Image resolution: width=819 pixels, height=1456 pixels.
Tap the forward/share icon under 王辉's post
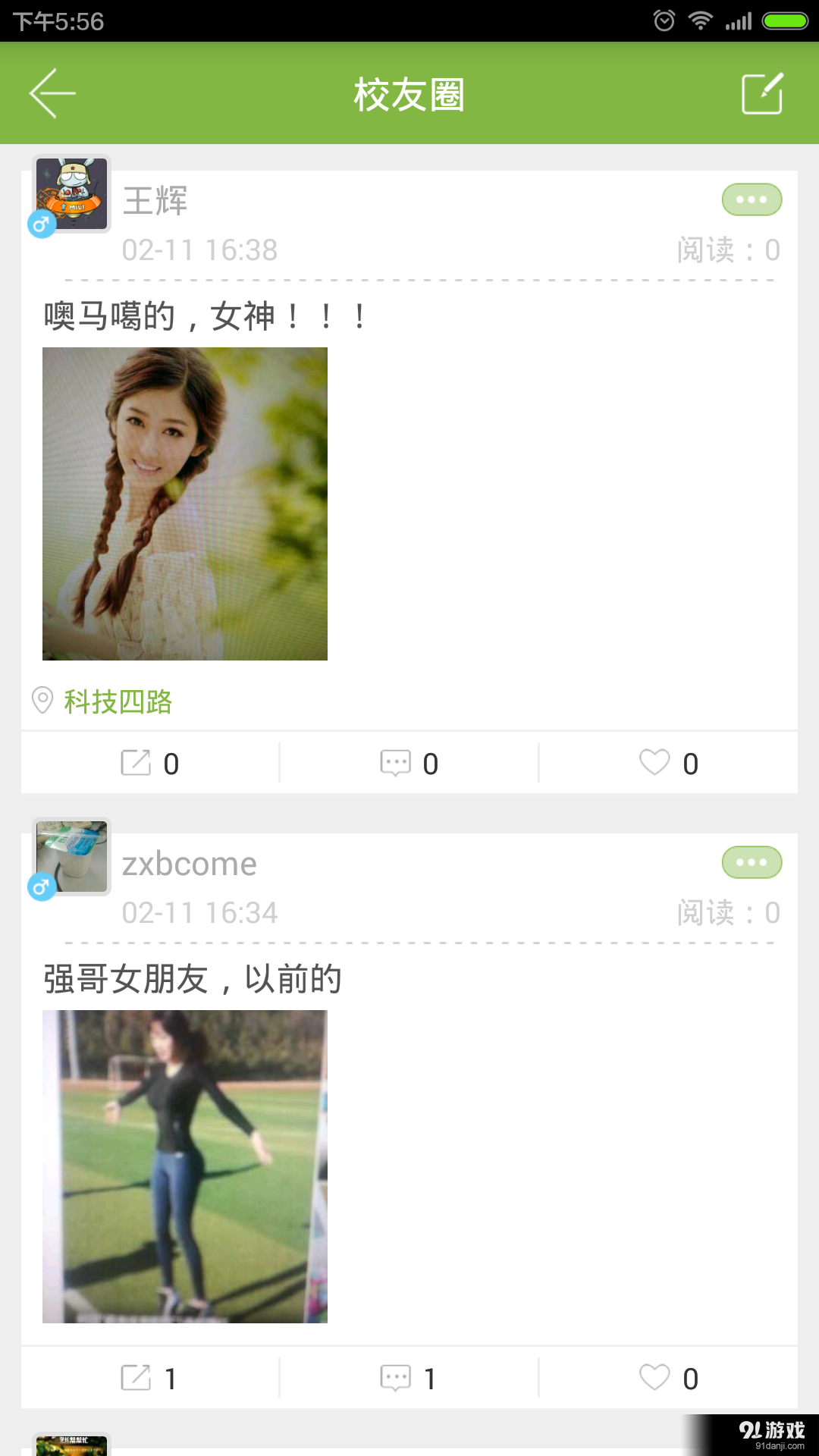(x=136, y=763)
